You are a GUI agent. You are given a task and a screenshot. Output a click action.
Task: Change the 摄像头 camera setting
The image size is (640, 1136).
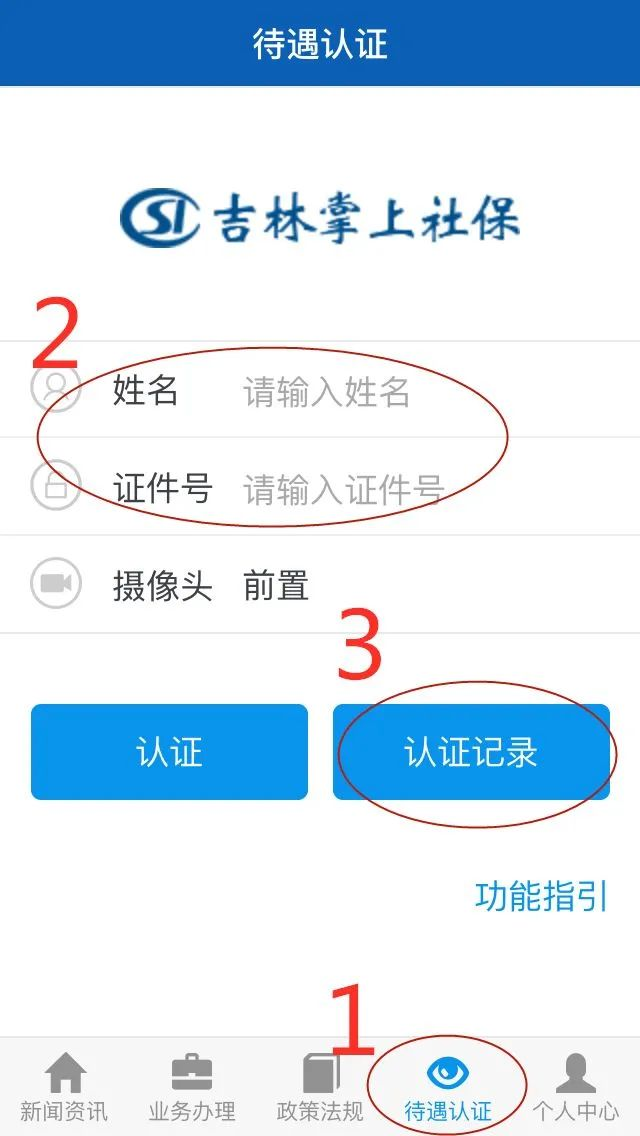point(320,585)
